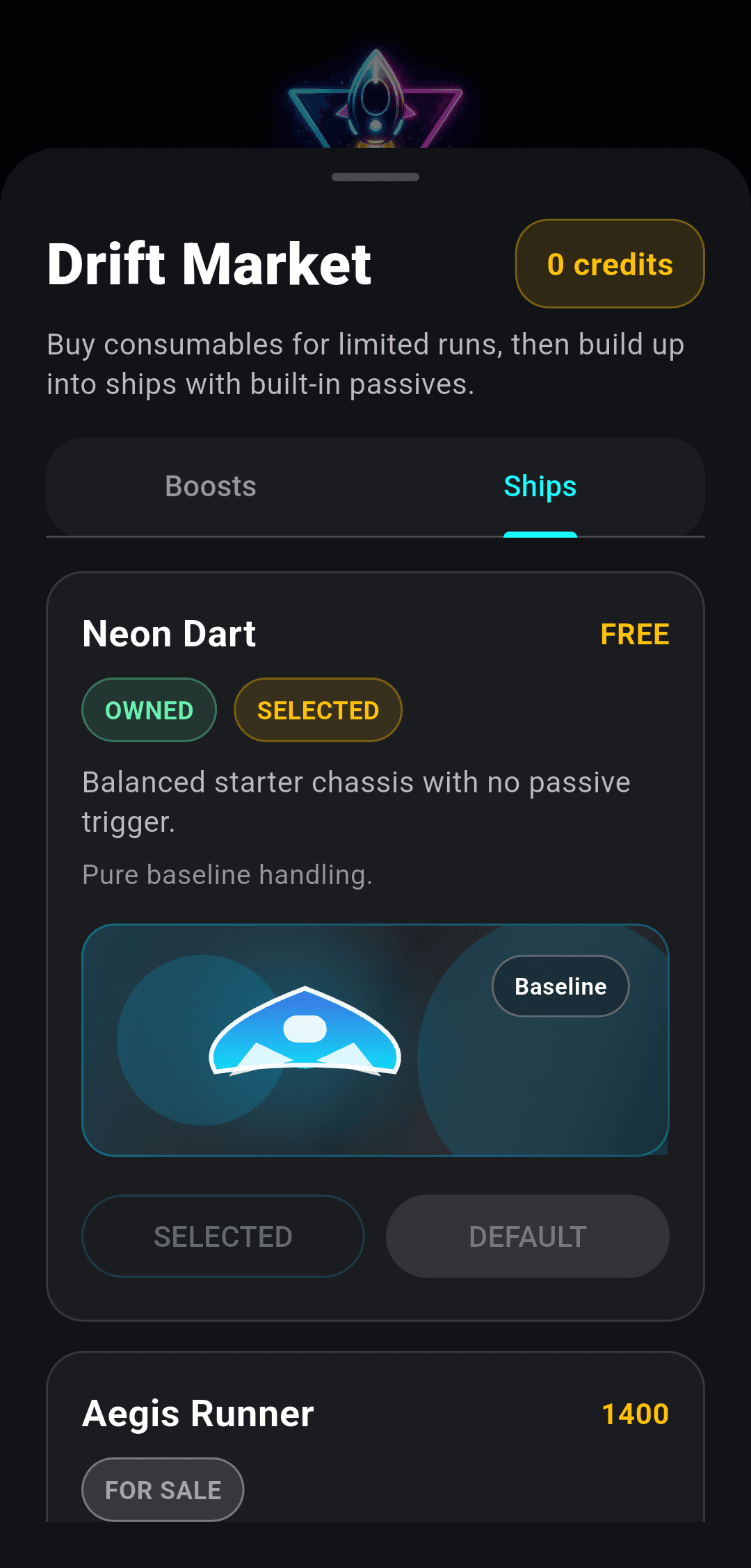Open the 0 credits balance badge

(609, 263)
